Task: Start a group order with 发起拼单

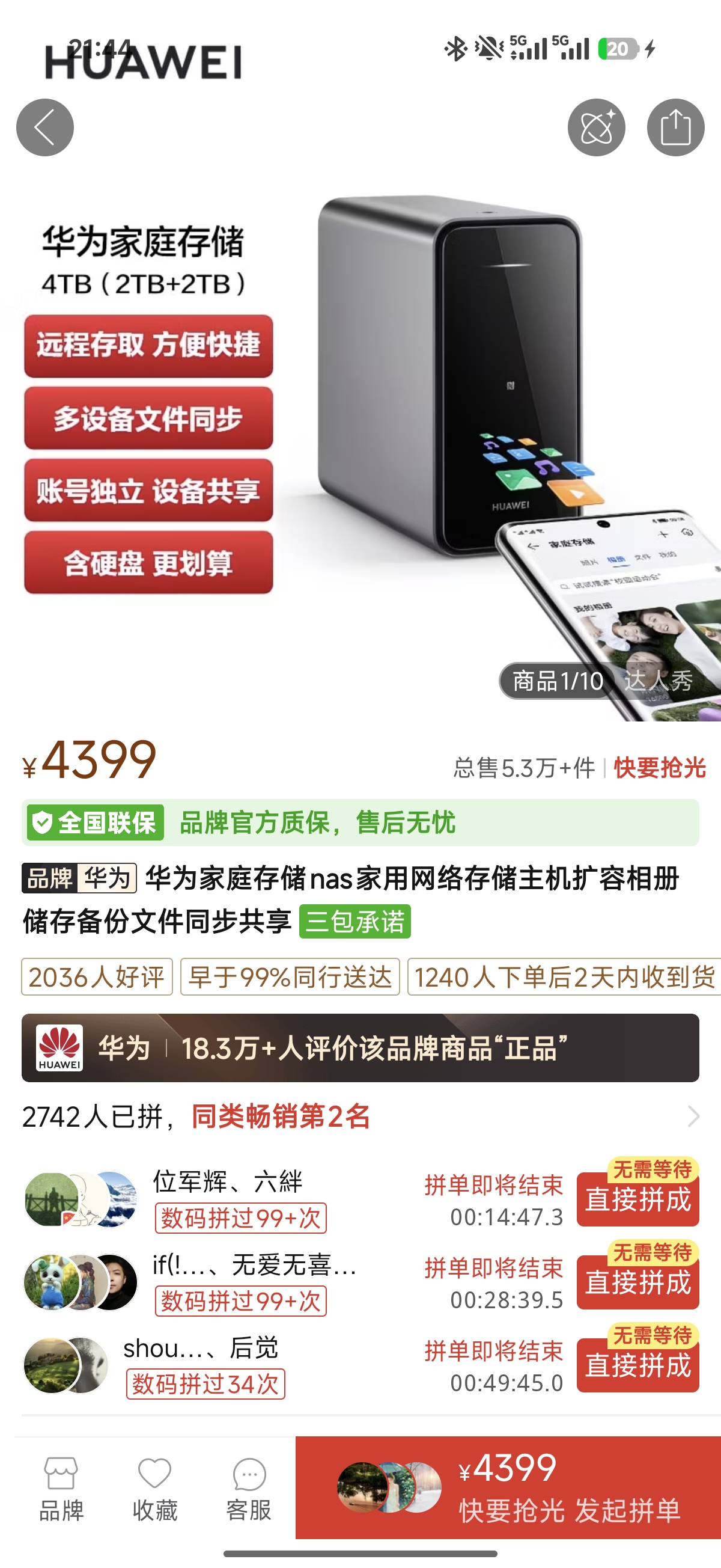Action: click(x=508, y=1487)
